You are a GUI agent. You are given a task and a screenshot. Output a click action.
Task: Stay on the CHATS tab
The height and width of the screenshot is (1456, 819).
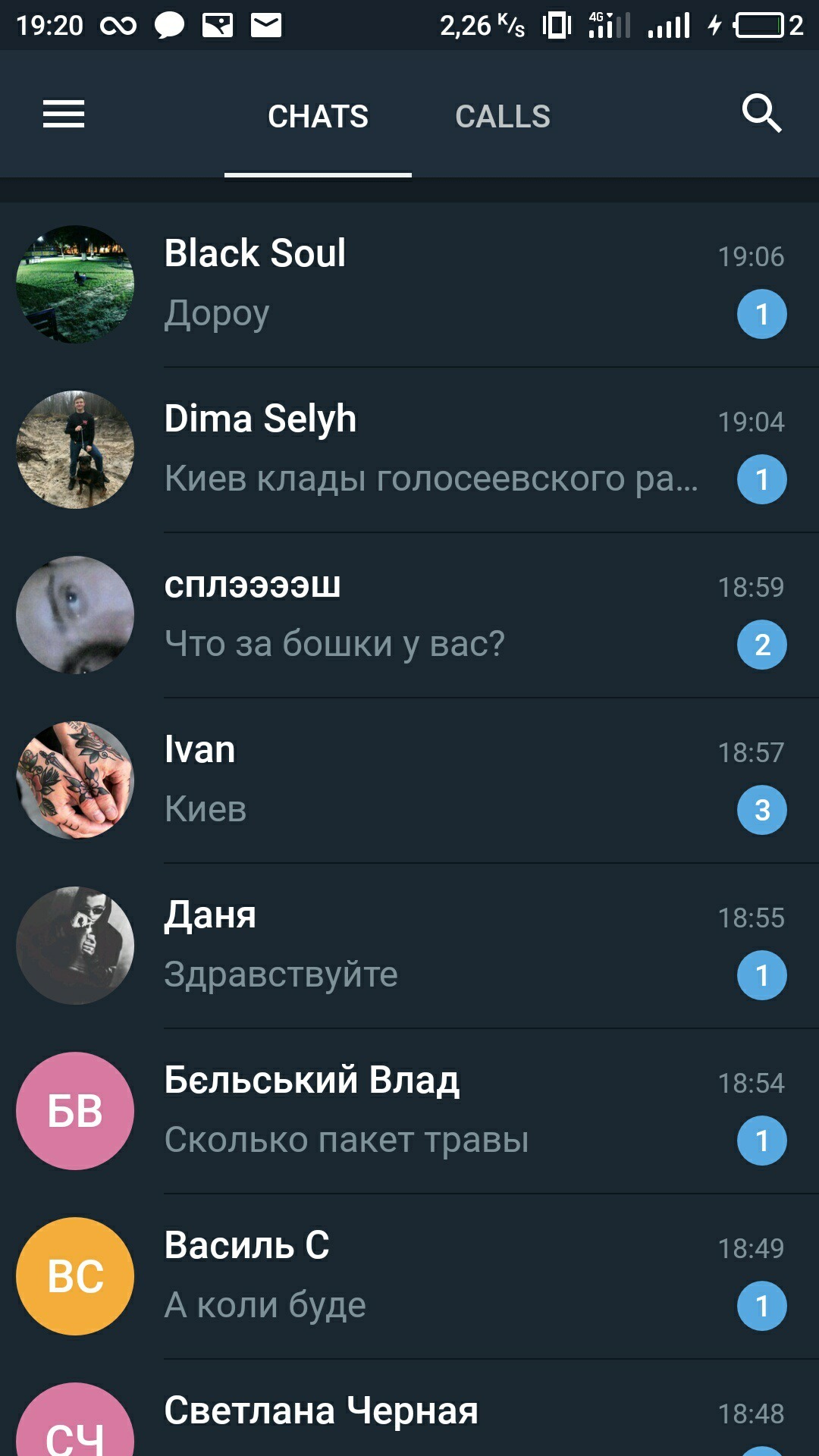[x=318, y=115]
